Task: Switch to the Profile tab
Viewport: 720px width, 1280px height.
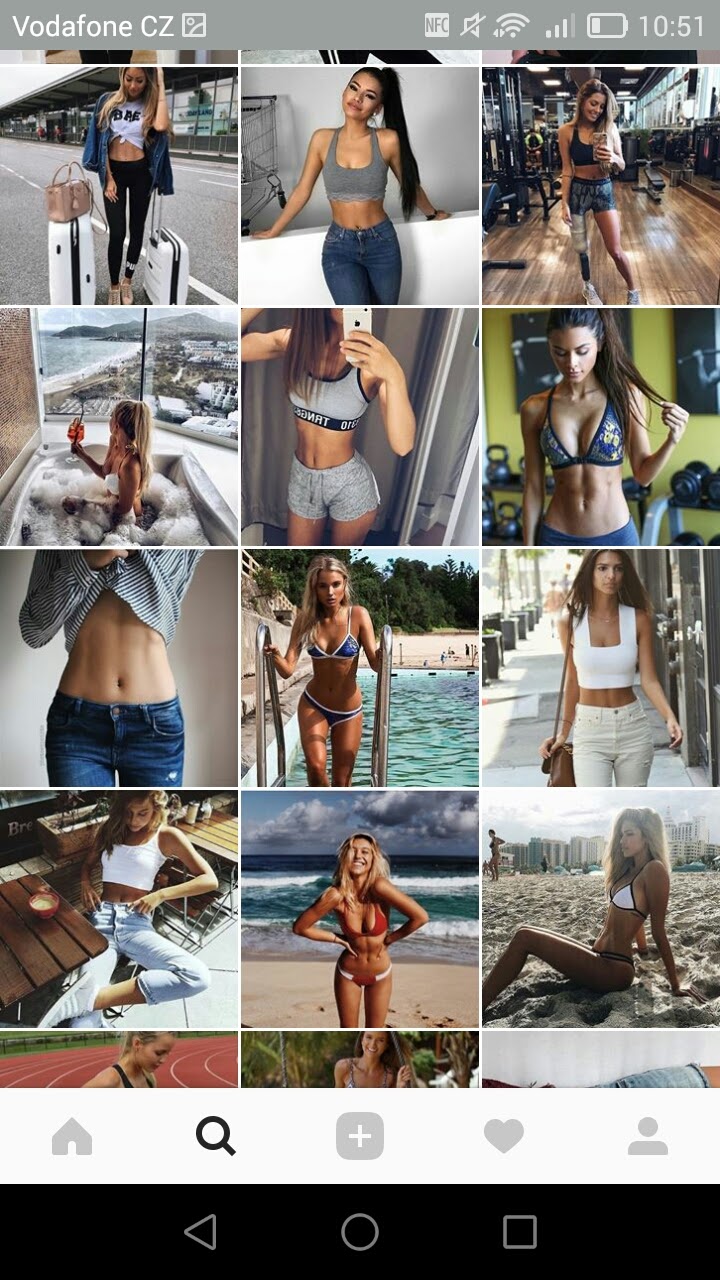Action: (x=648, y=1137)
